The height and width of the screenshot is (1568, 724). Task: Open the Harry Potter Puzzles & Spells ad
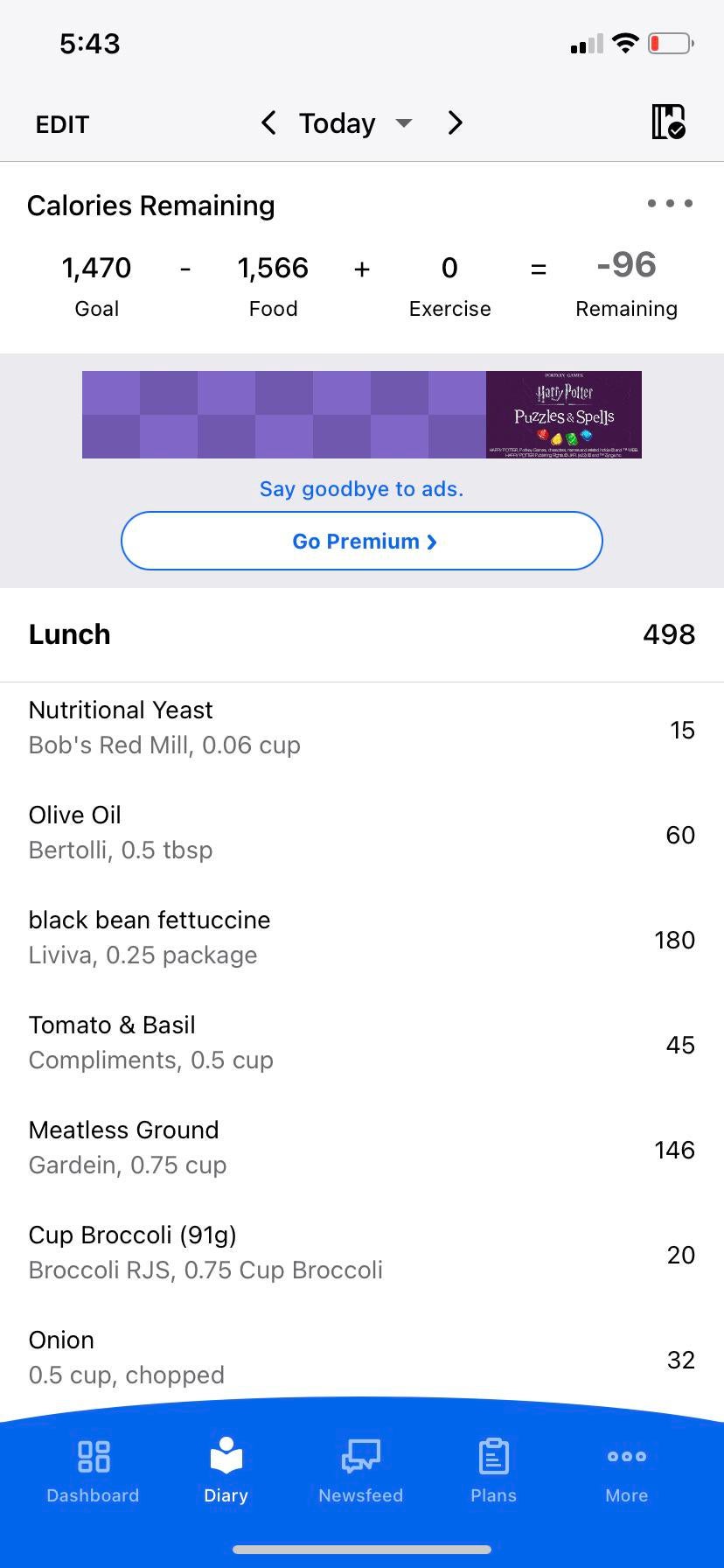pos(362,415)
